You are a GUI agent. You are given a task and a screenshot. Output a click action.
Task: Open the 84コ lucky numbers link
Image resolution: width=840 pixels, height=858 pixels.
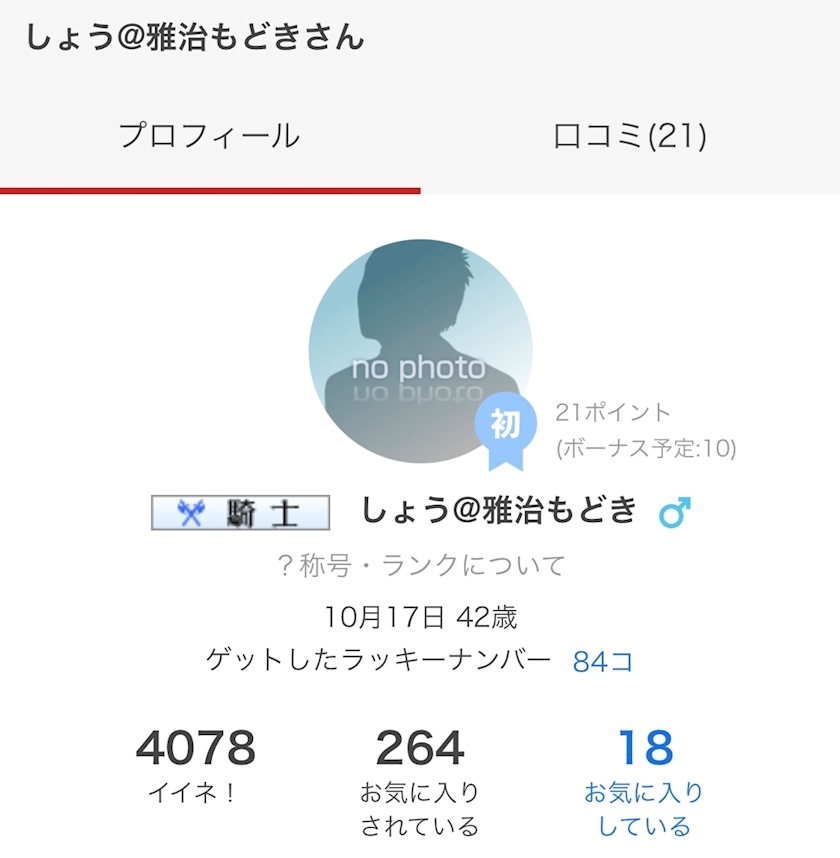pyautogui.click(x=603, y=662)
